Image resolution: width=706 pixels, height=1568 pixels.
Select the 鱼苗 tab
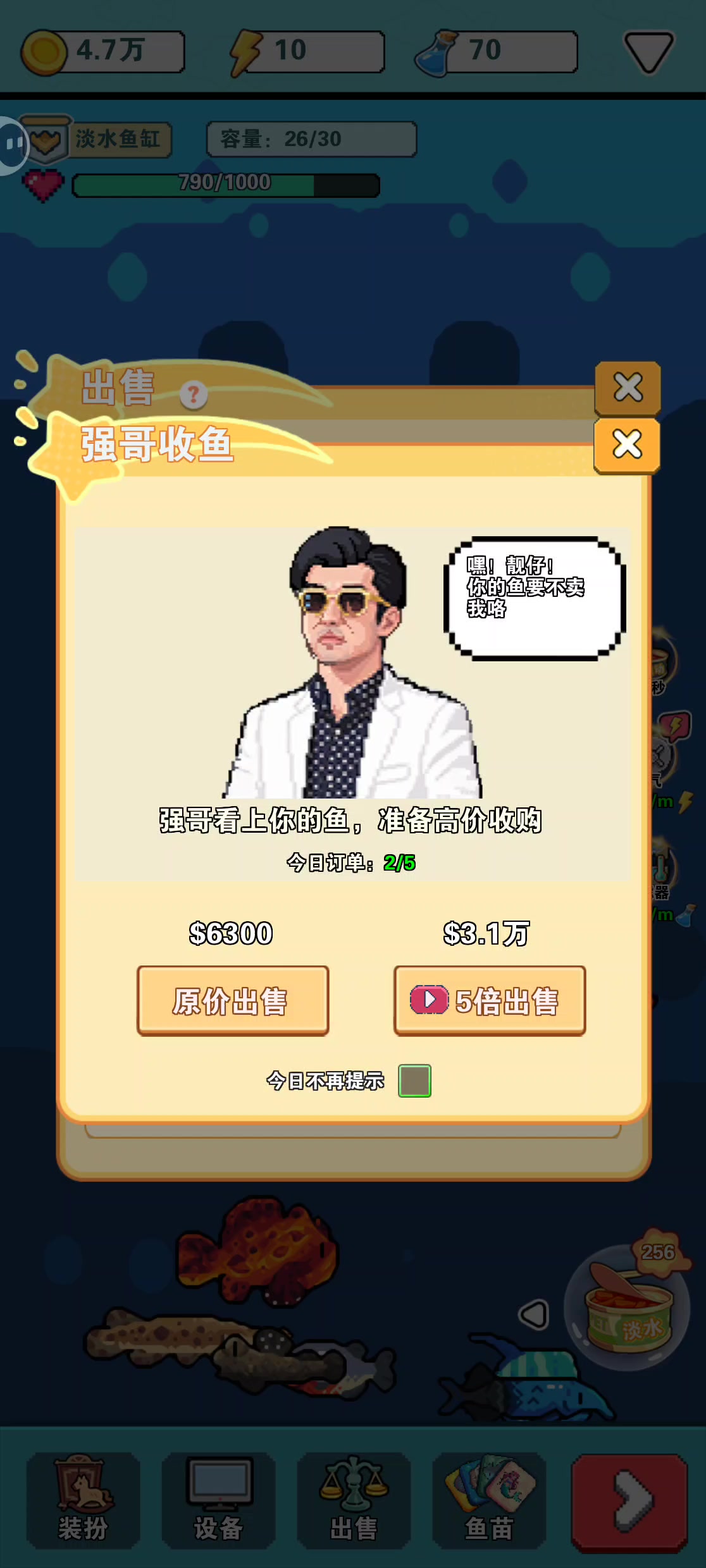pos(489,1500)
